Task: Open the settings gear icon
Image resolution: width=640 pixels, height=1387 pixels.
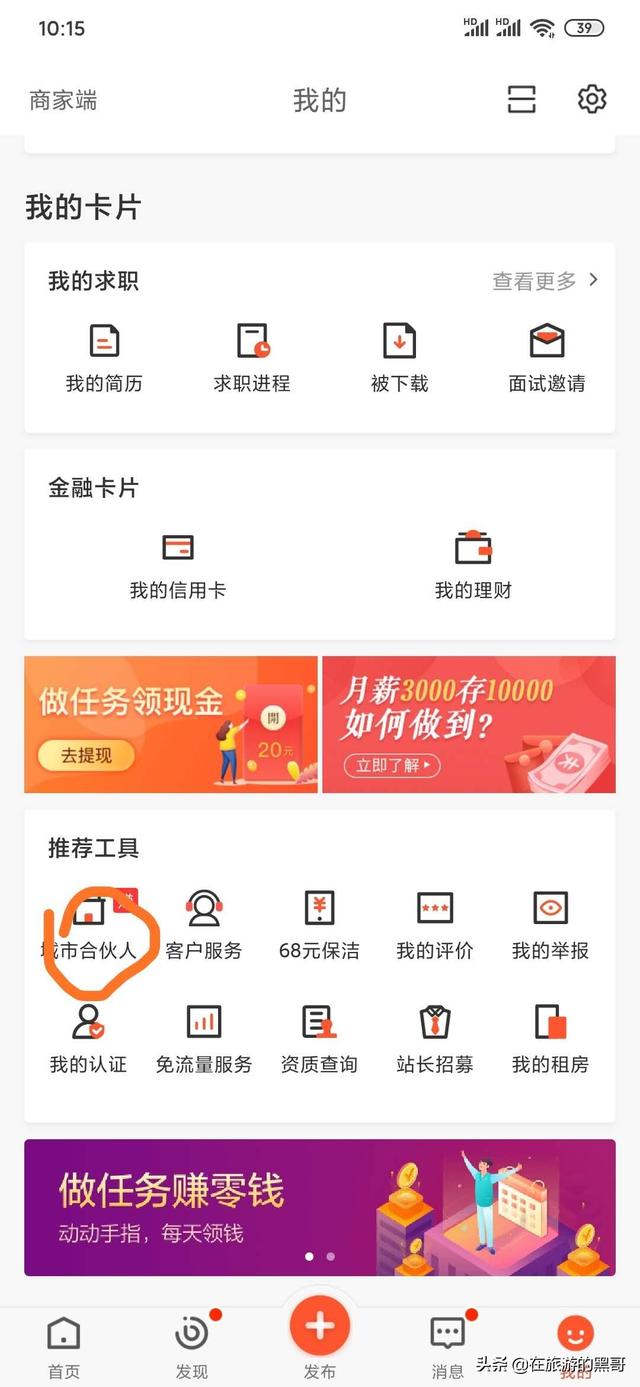Action: pyautogui.click(x=592, y=99)
